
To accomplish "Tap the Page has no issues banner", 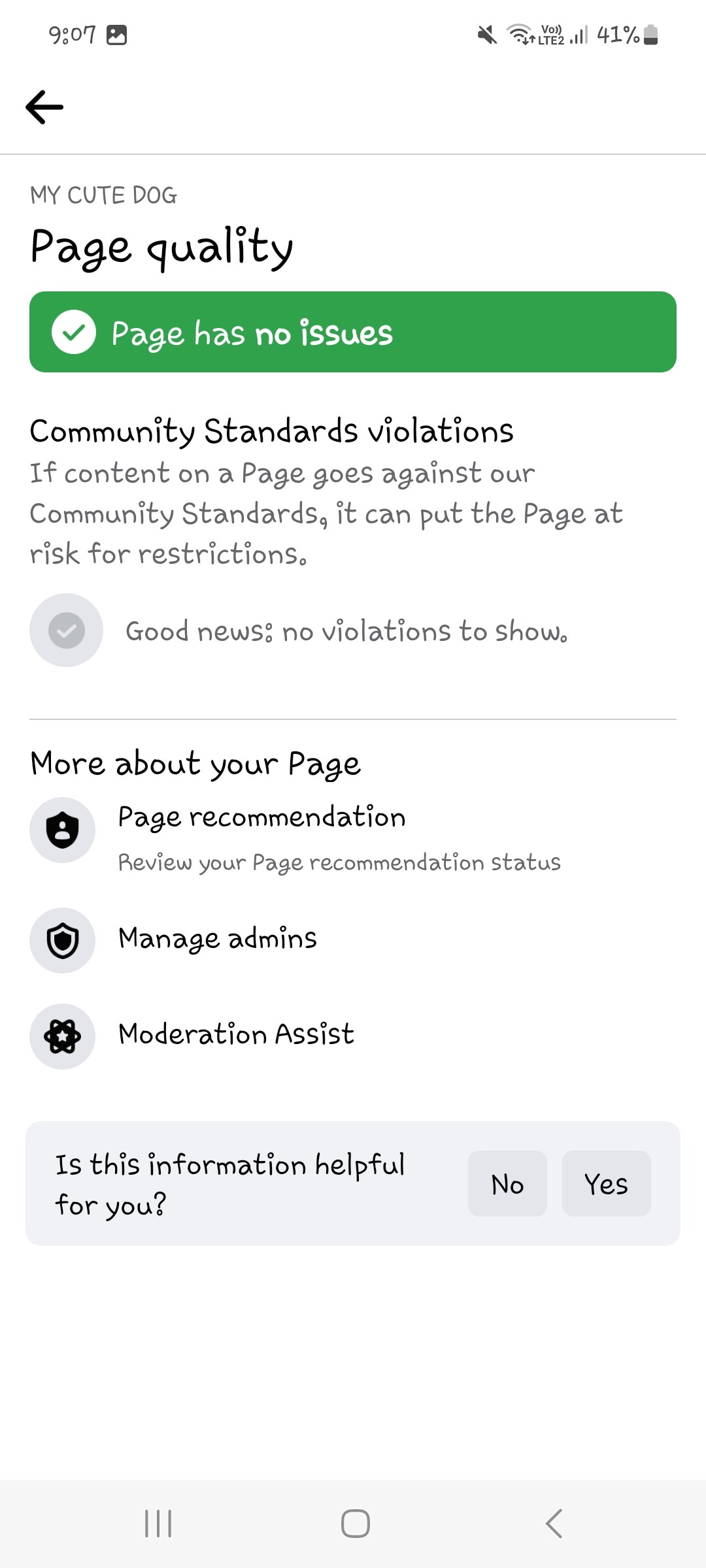I will [x=353, y=332].
